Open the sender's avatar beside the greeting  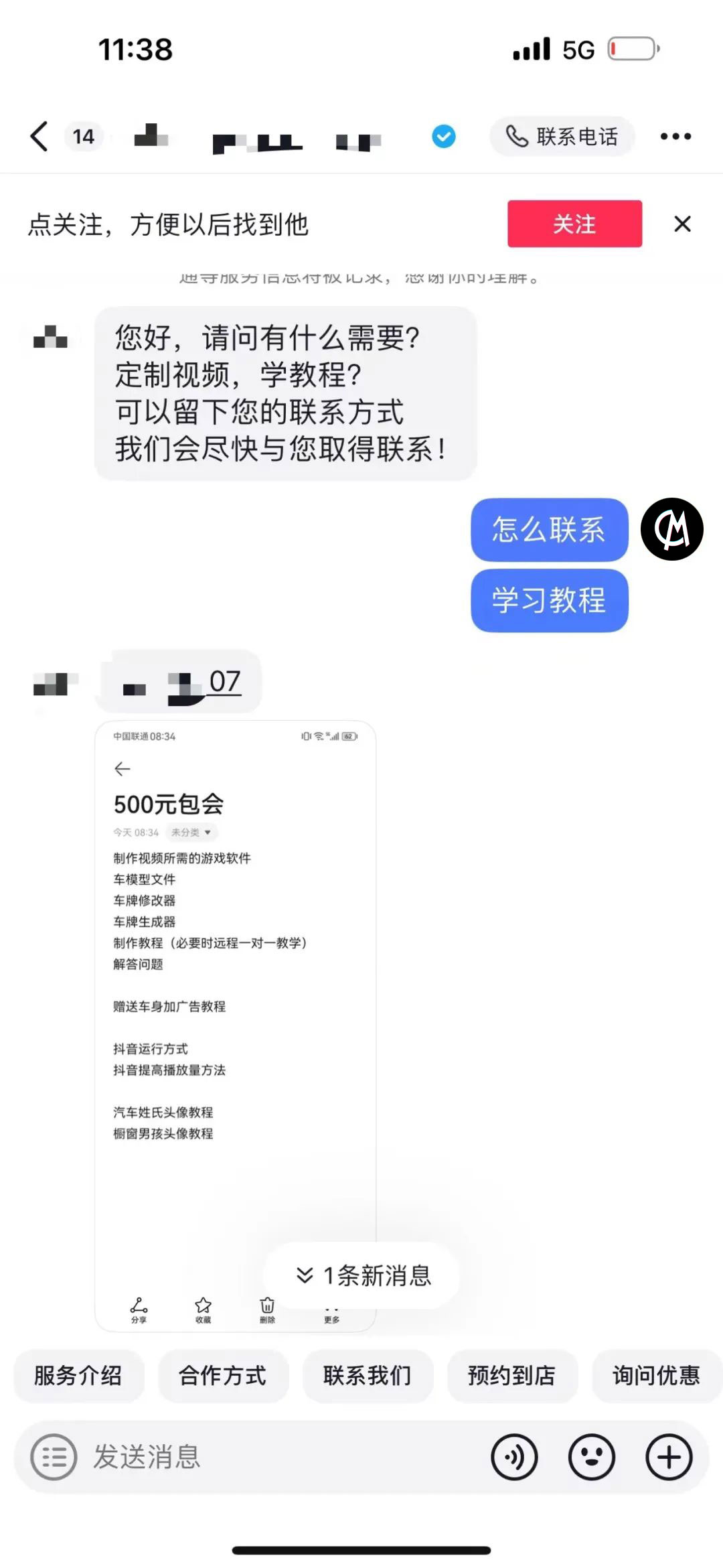tap(51, 337)
